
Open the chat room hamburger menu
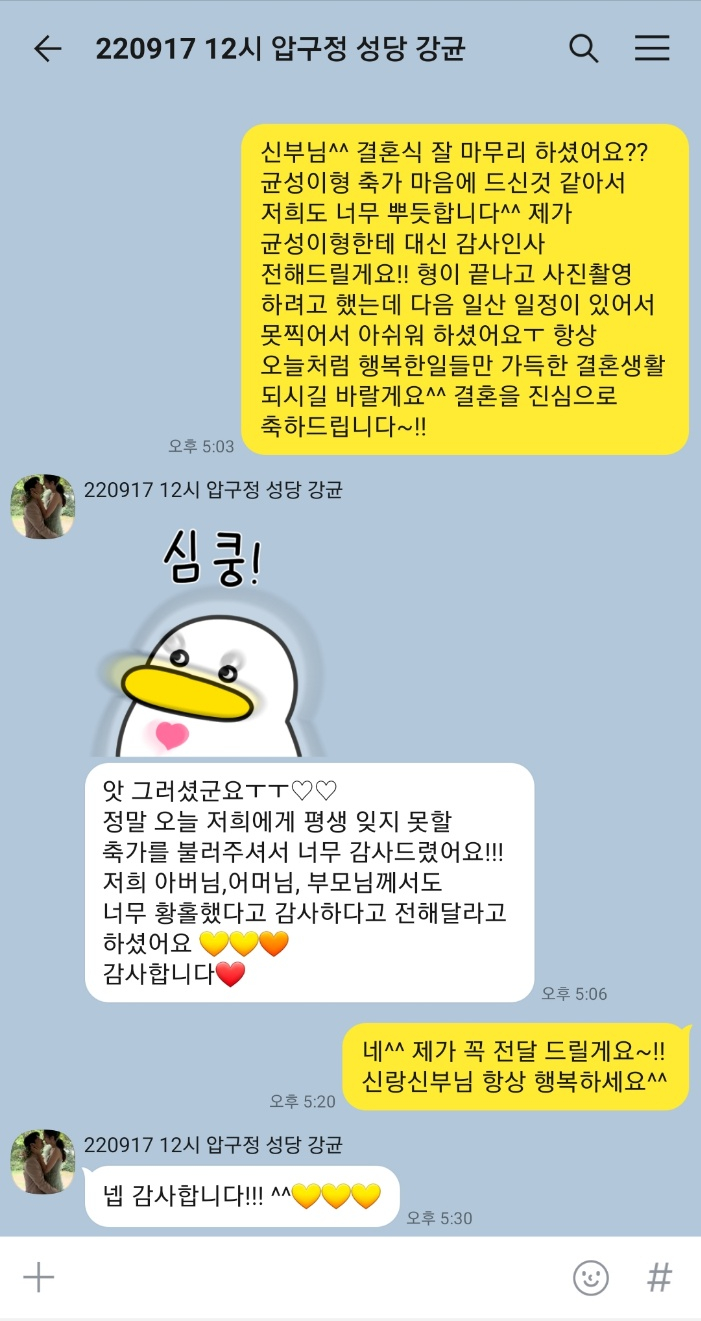coord(652,48)
